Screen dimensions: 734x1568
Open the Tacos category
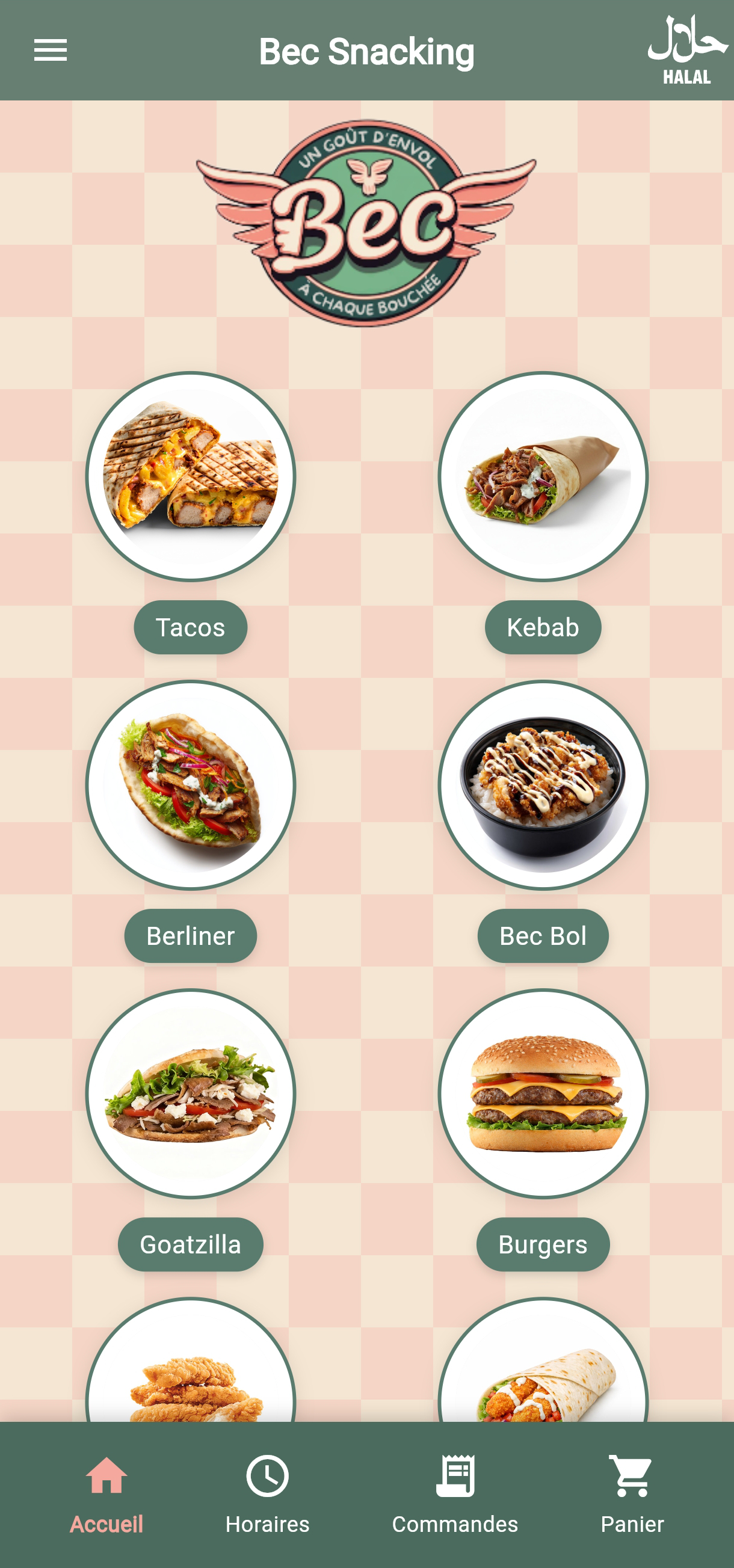point(190,627)
